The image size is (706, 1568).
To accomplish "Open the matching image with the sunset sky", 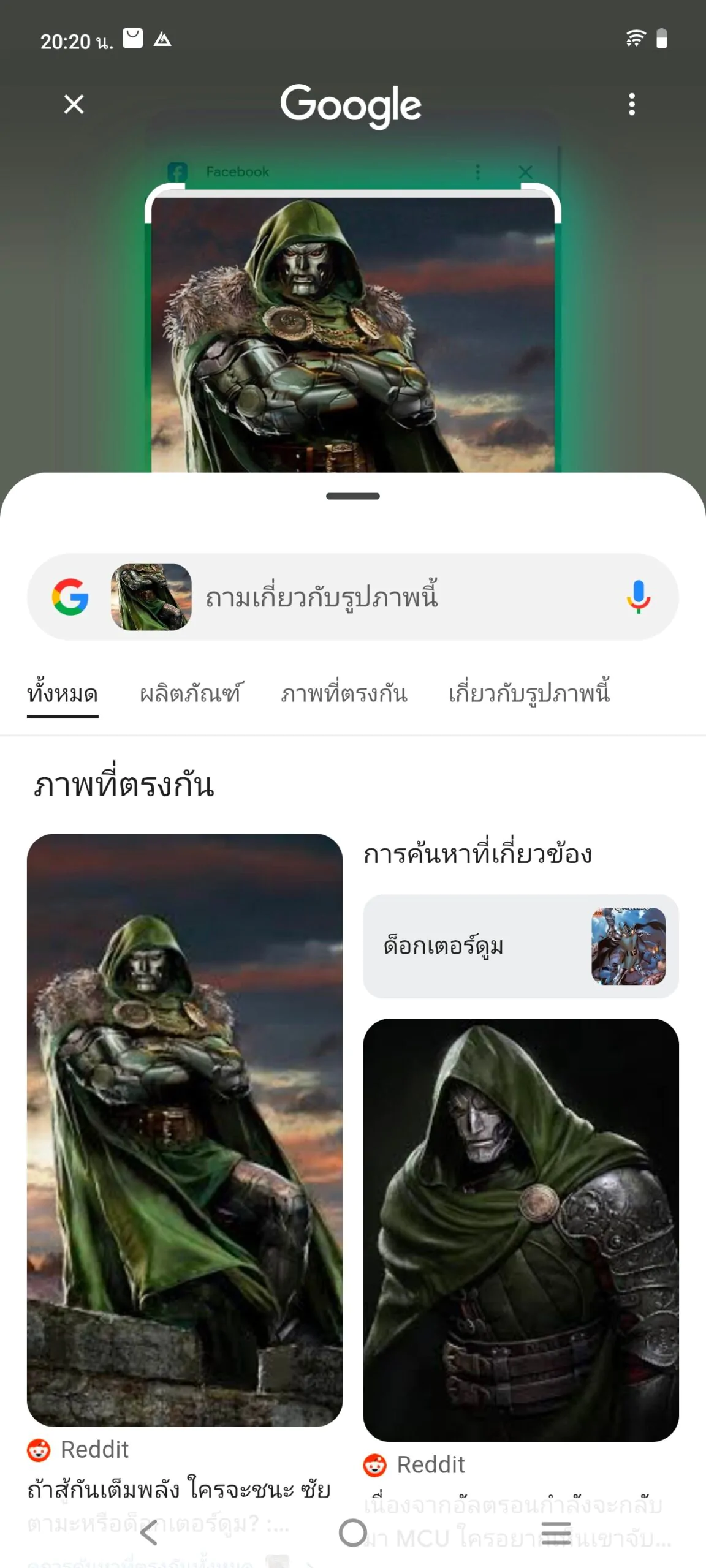I will click(x=184, y=1130).
